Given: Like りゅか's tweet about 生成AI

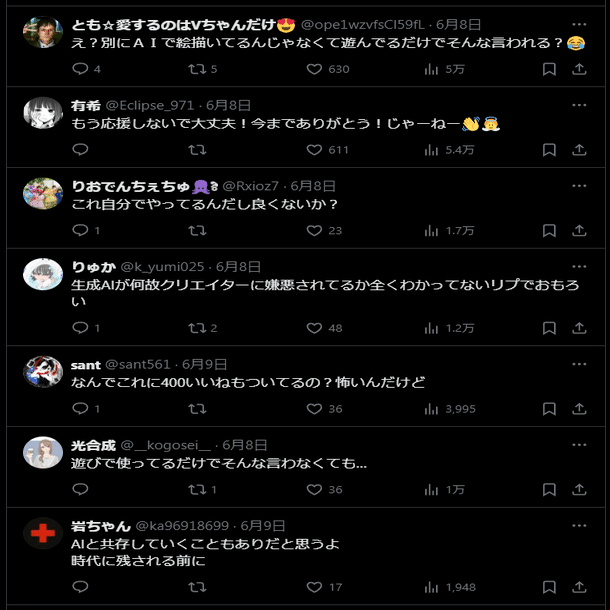Looking at the screenshot, I should [x=315, y=328].
